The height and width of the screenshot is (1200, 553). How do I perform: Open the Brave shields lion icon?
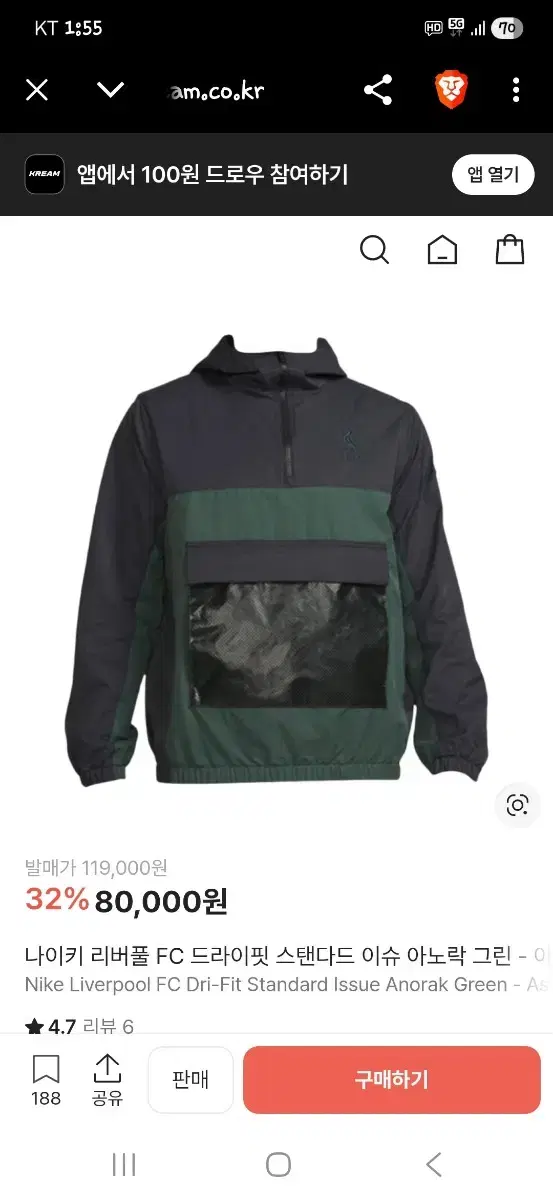click(x=451, y=91)
